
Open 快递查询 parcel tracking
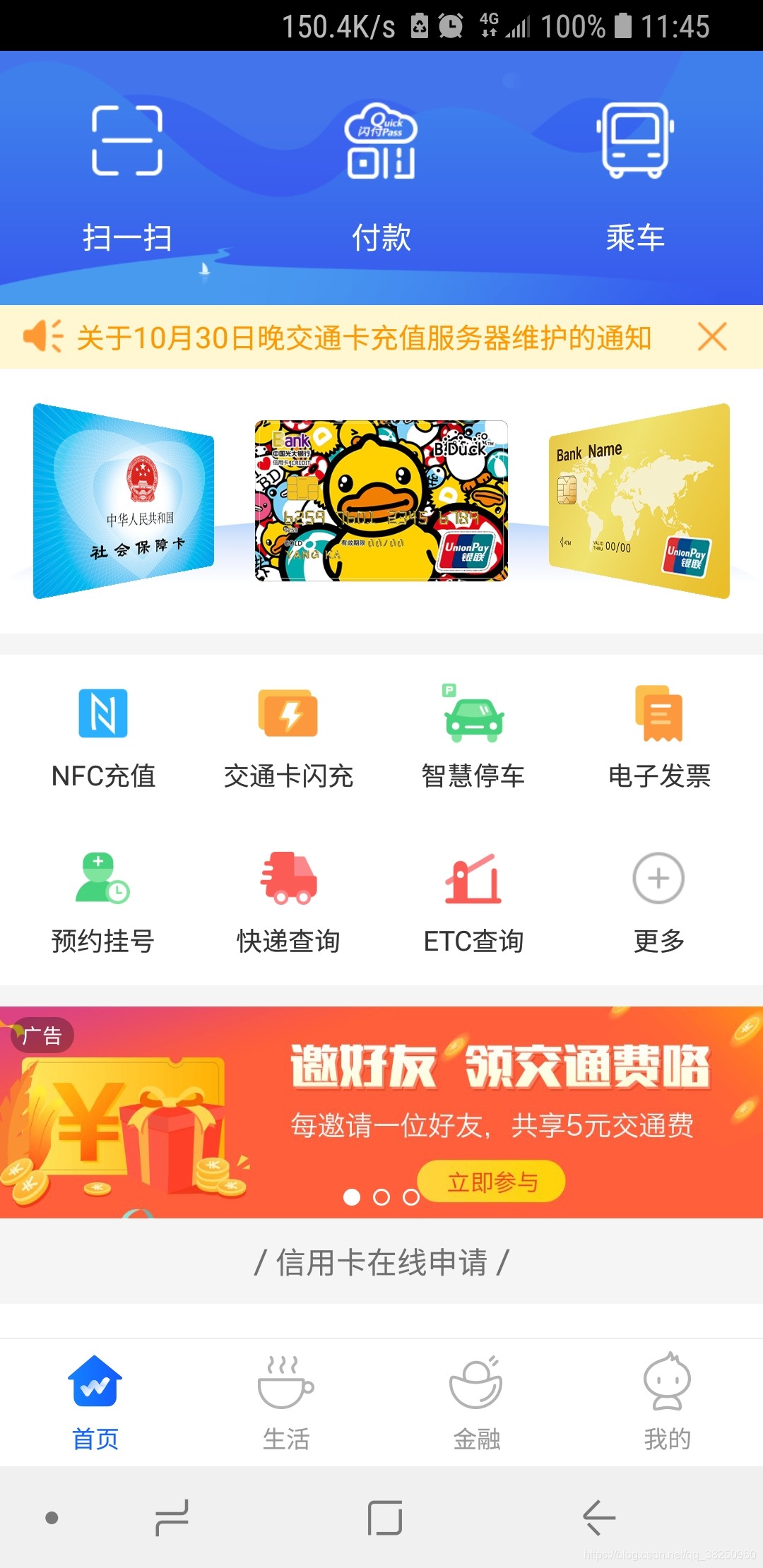[288, 903]
